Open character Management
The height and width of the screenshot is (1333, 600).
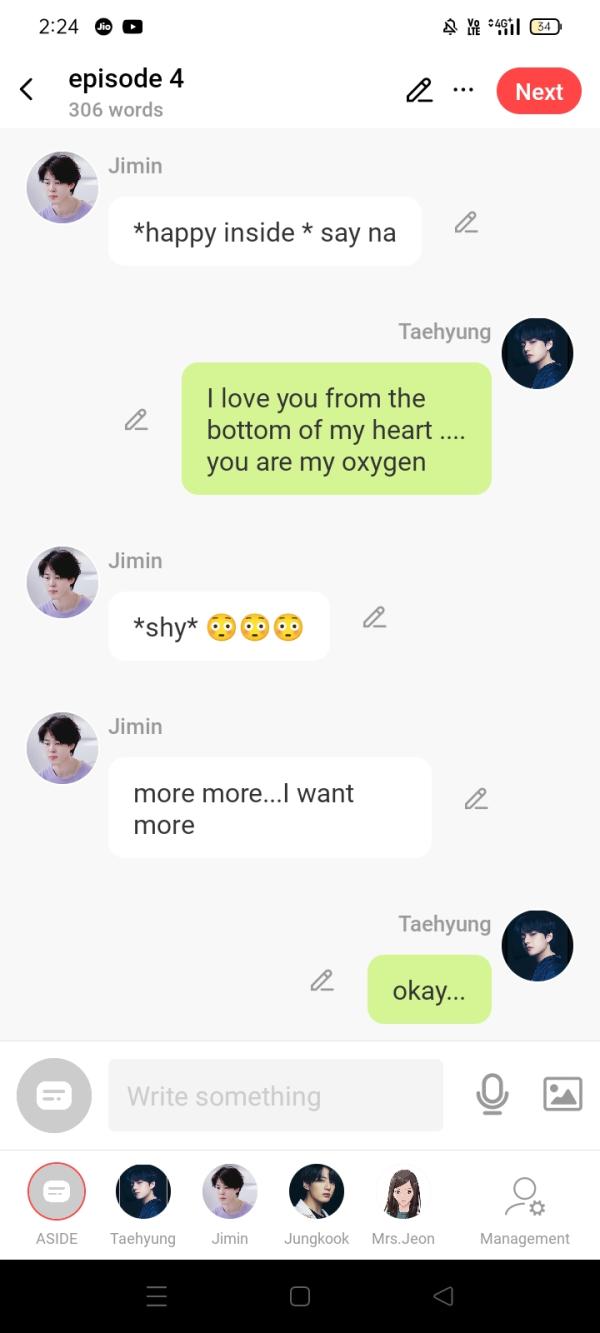coord(524,1198)
